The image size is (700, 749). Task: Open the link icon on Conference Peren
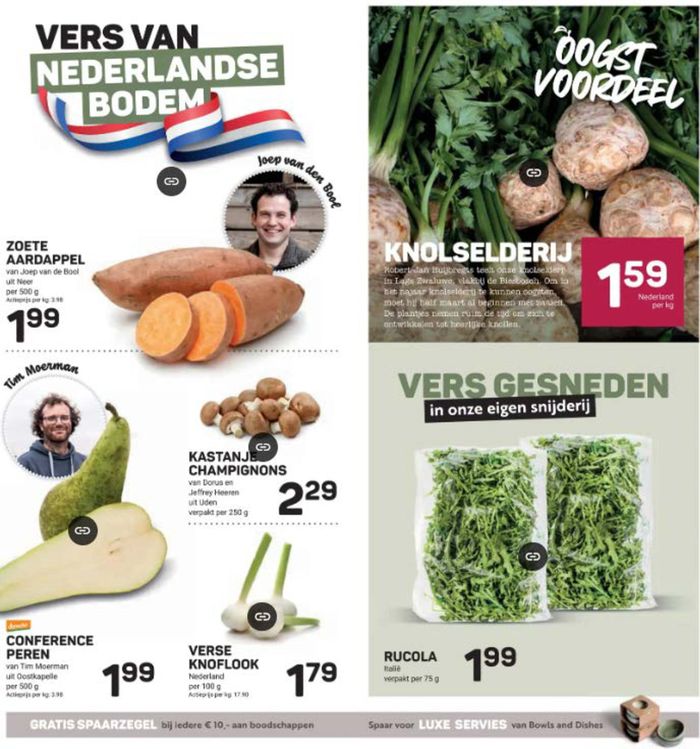tap(82, 530)
